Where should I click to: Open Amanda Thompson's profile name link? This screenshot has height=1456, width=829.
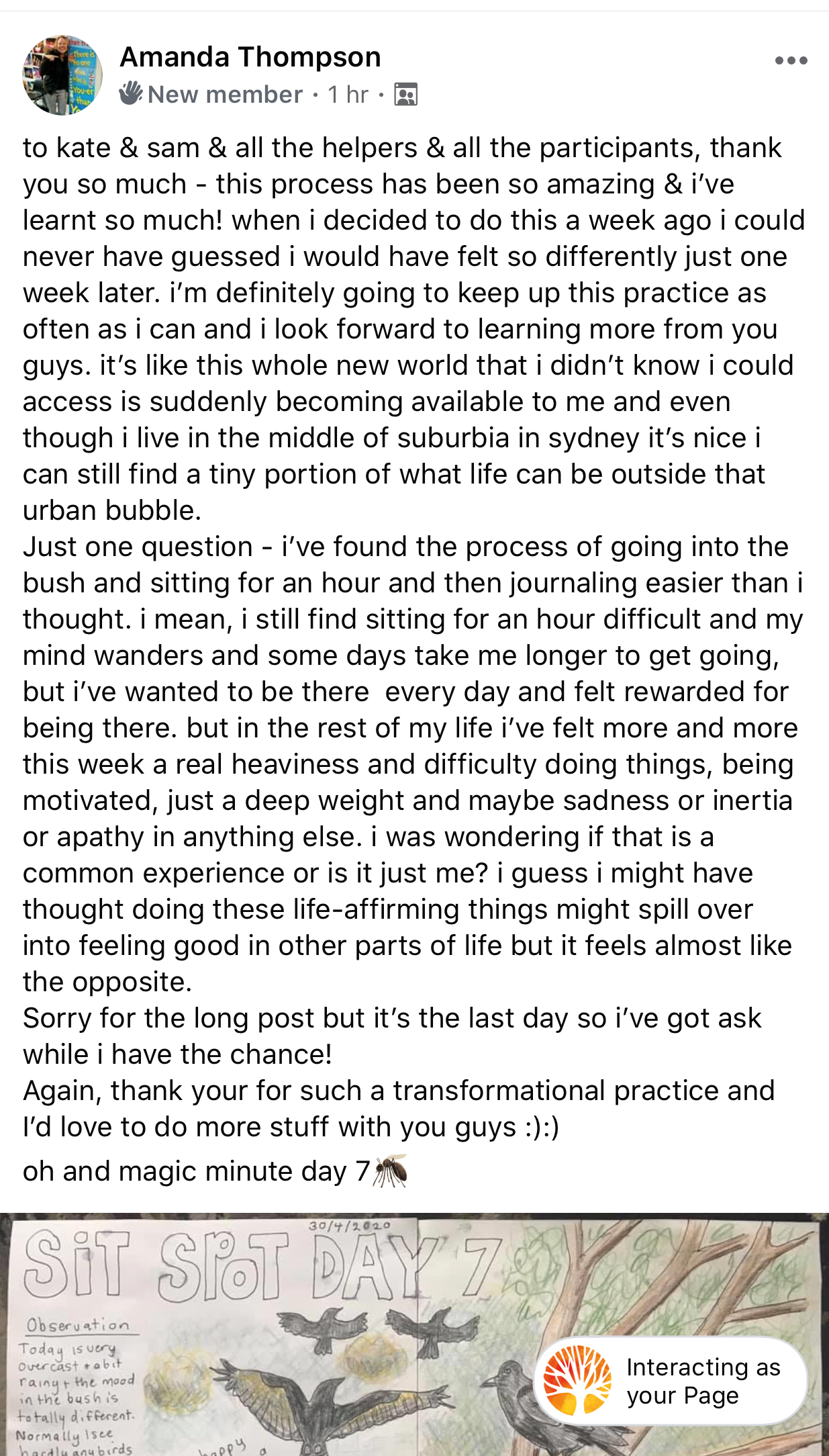250,57
